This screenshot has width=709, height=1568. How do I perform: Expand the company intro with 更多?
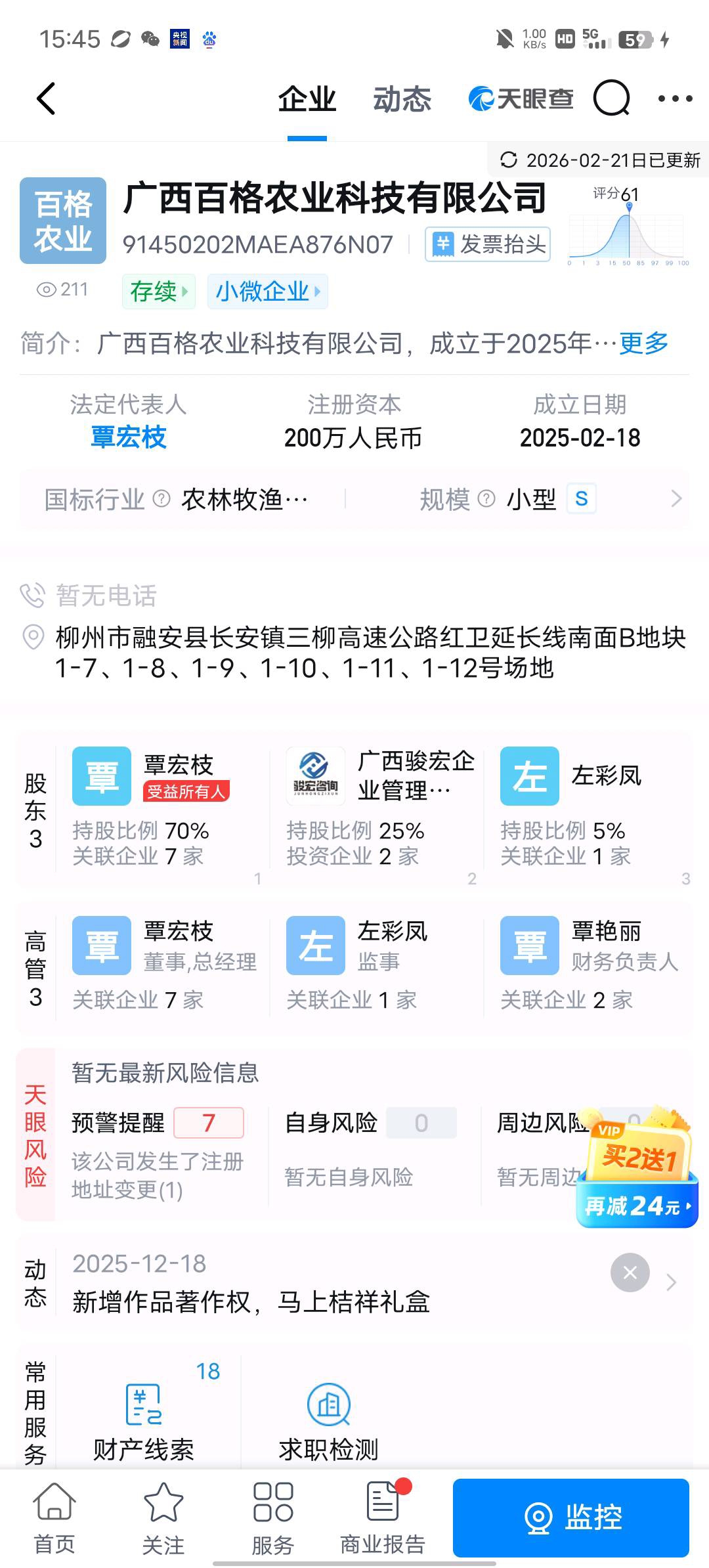click(x=643, y=343)
